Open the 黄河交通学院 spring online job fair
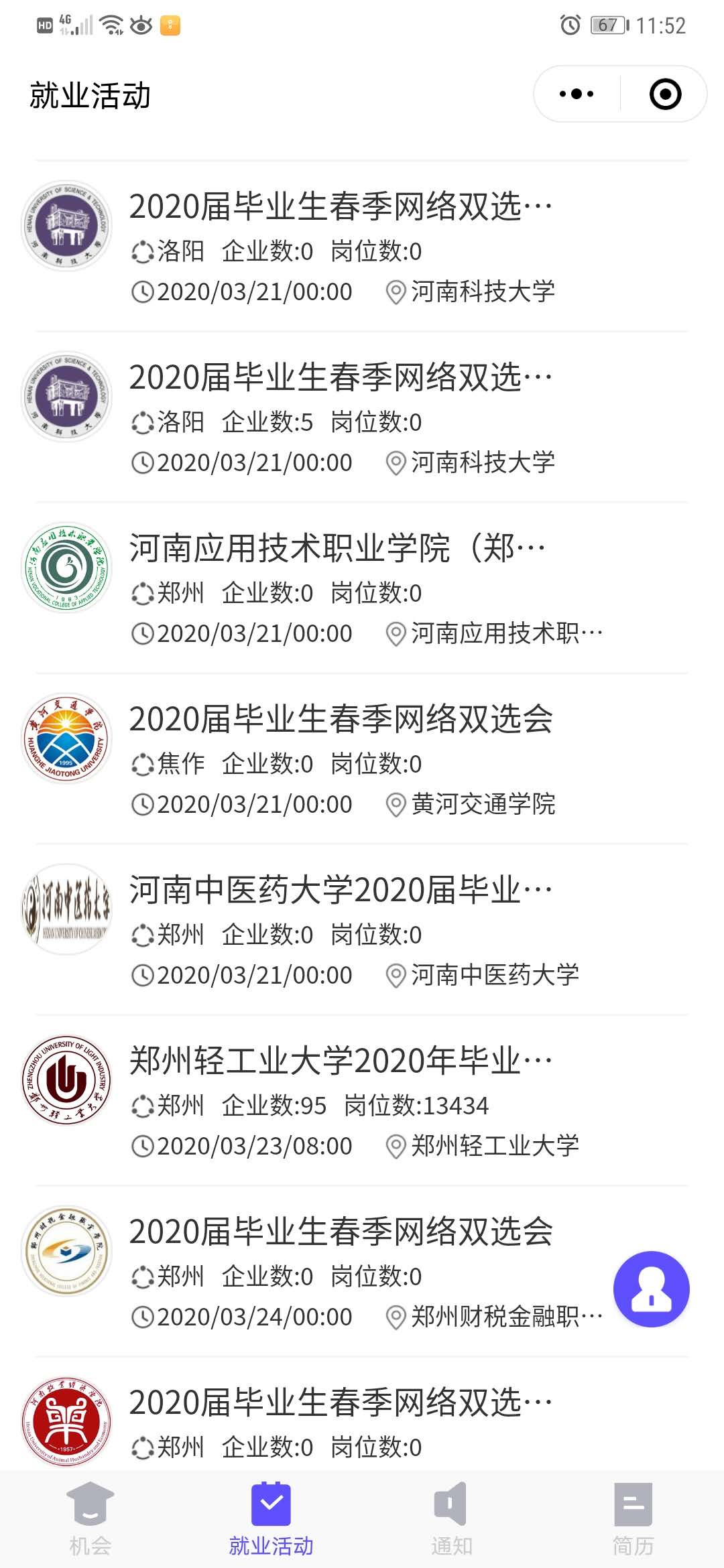Viewport: 724px width, 1568px height. (362, 759)
